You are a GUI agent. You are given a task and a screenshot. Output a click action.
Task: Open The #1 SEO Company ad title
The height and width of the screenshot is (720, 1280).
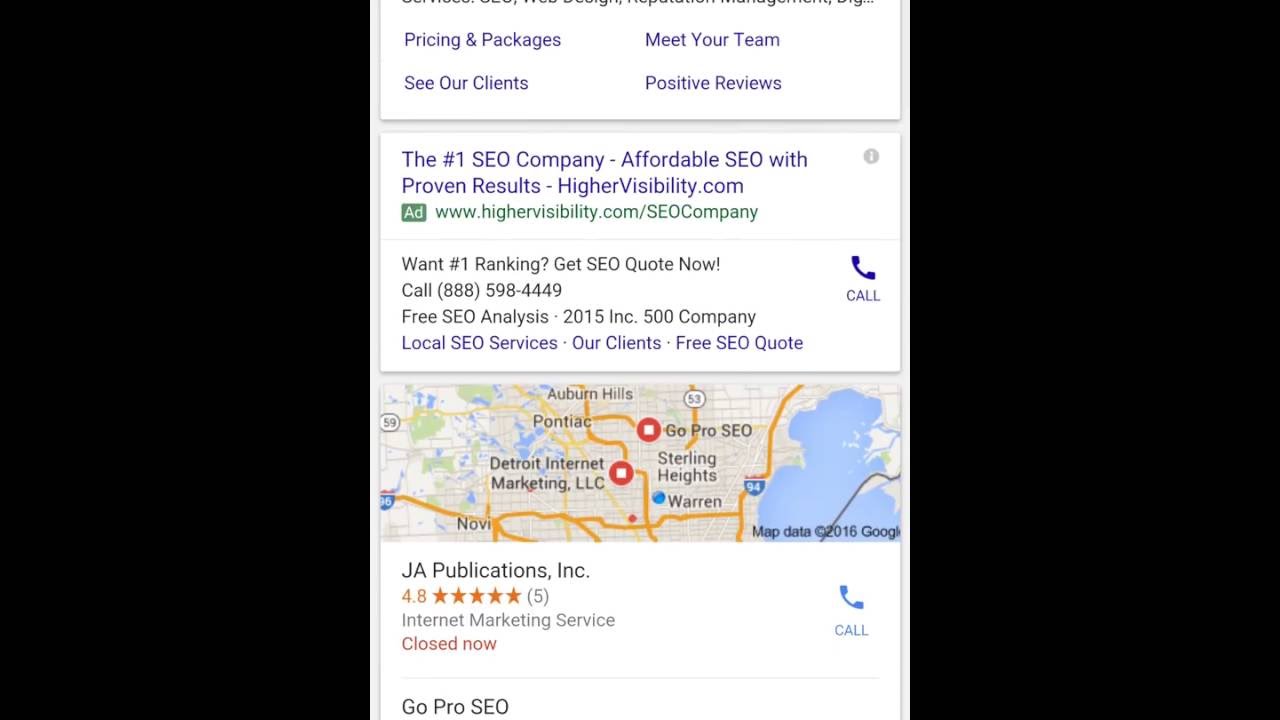(x=604, y=172)
